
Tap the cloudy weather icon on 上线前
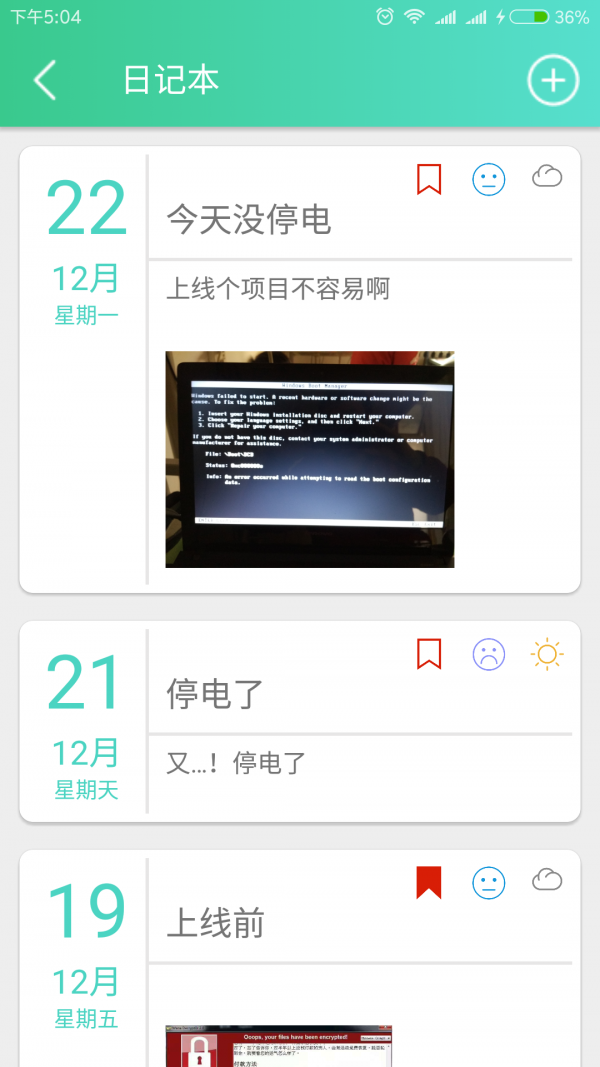[547, 880]
